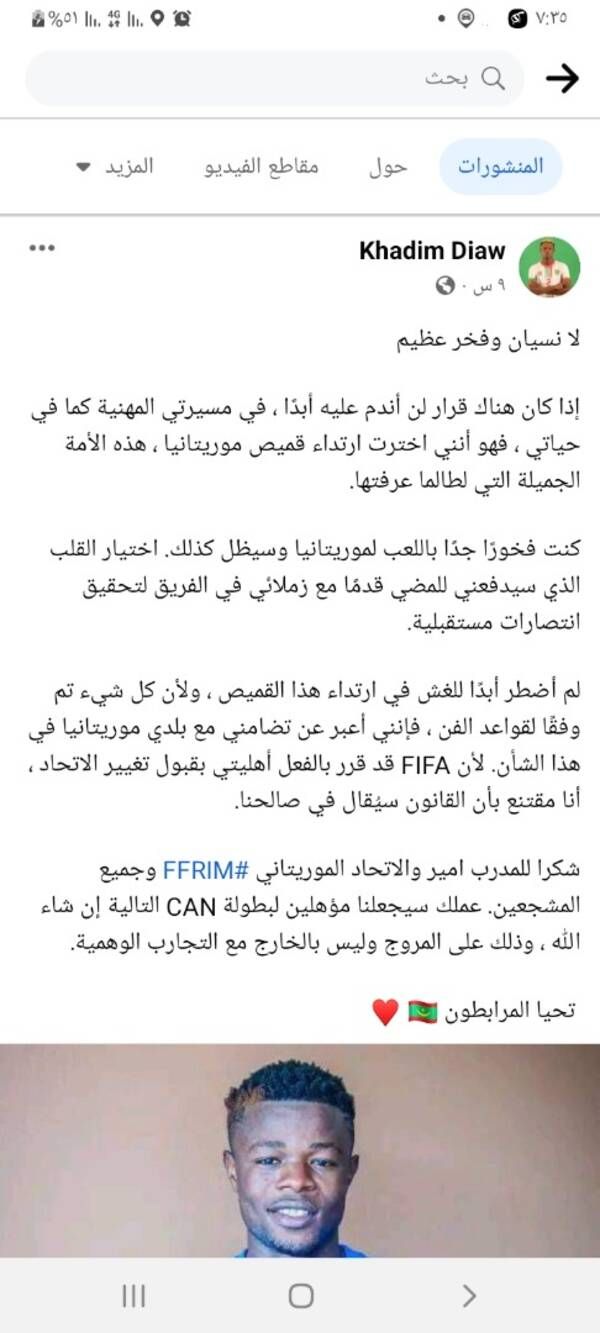Expand the المزيد dropdown
The image size is (600, 1333).
click(x=116, y=166)
